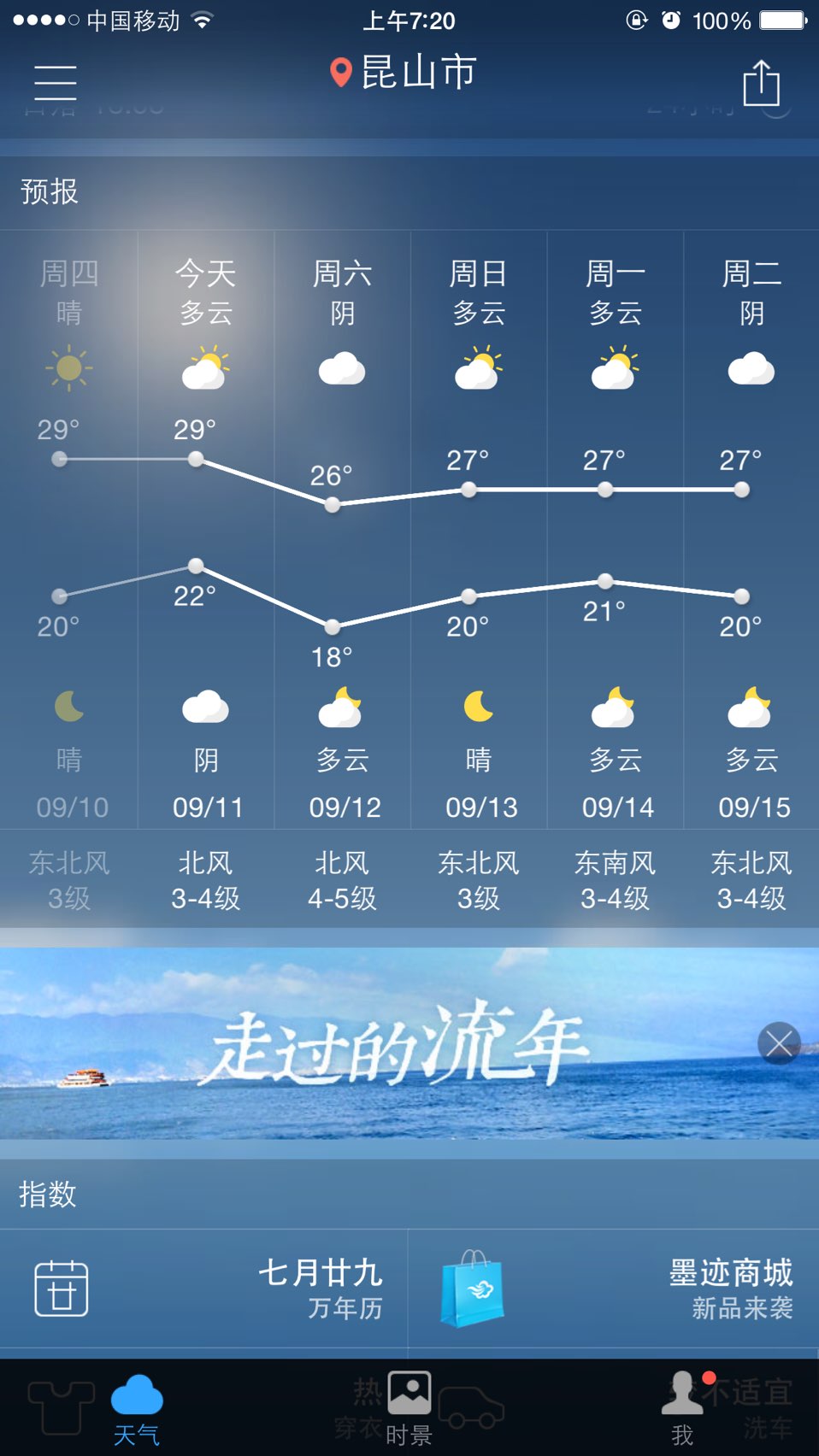Switch to the 时景 tab
This screenshot has width=819, height=1456.
coord(409,1409)
